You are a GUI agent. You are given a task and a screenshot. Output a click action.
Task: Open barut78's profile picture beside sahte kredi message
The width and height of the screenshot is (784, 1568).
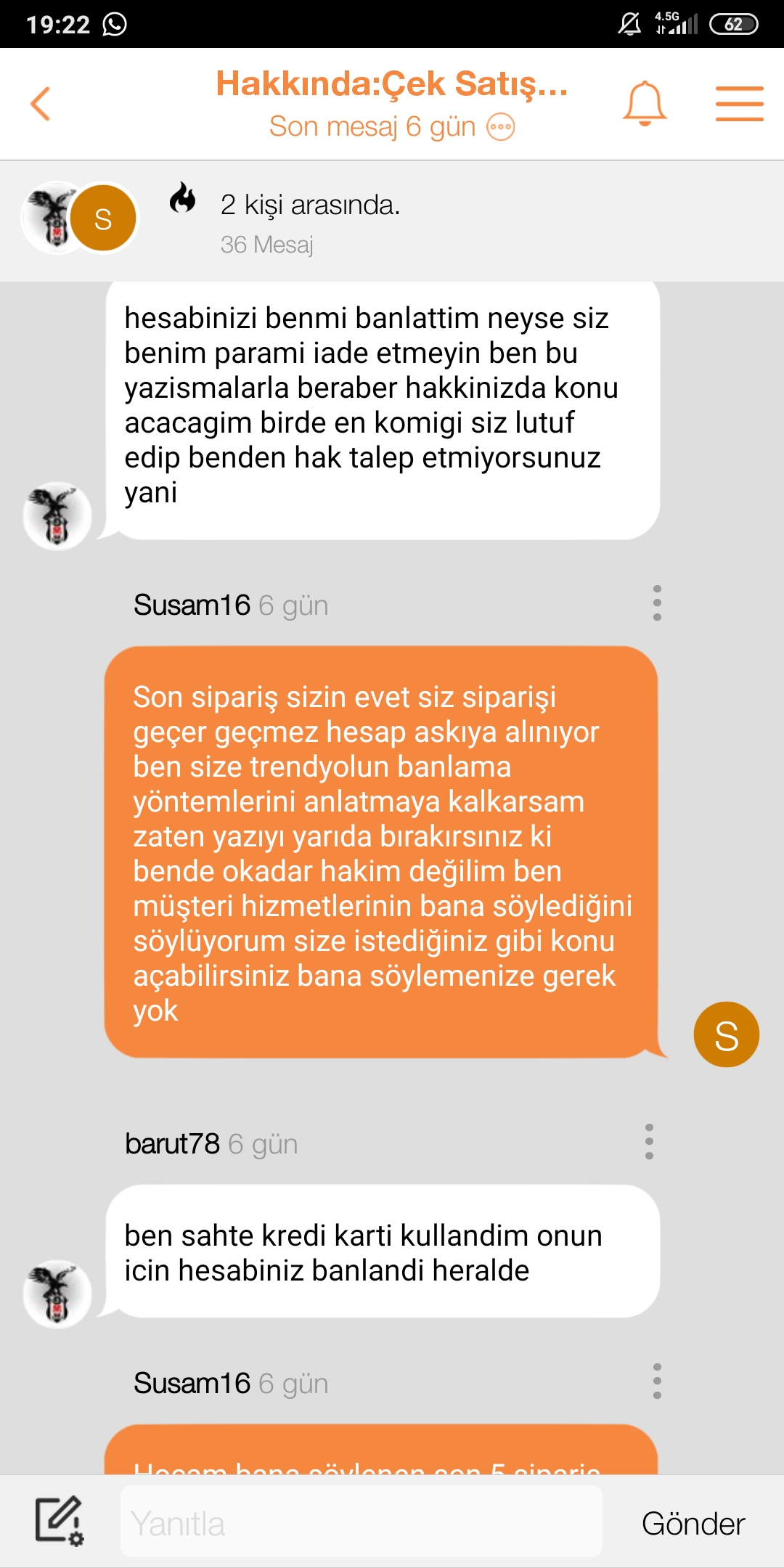[57, 1294]
